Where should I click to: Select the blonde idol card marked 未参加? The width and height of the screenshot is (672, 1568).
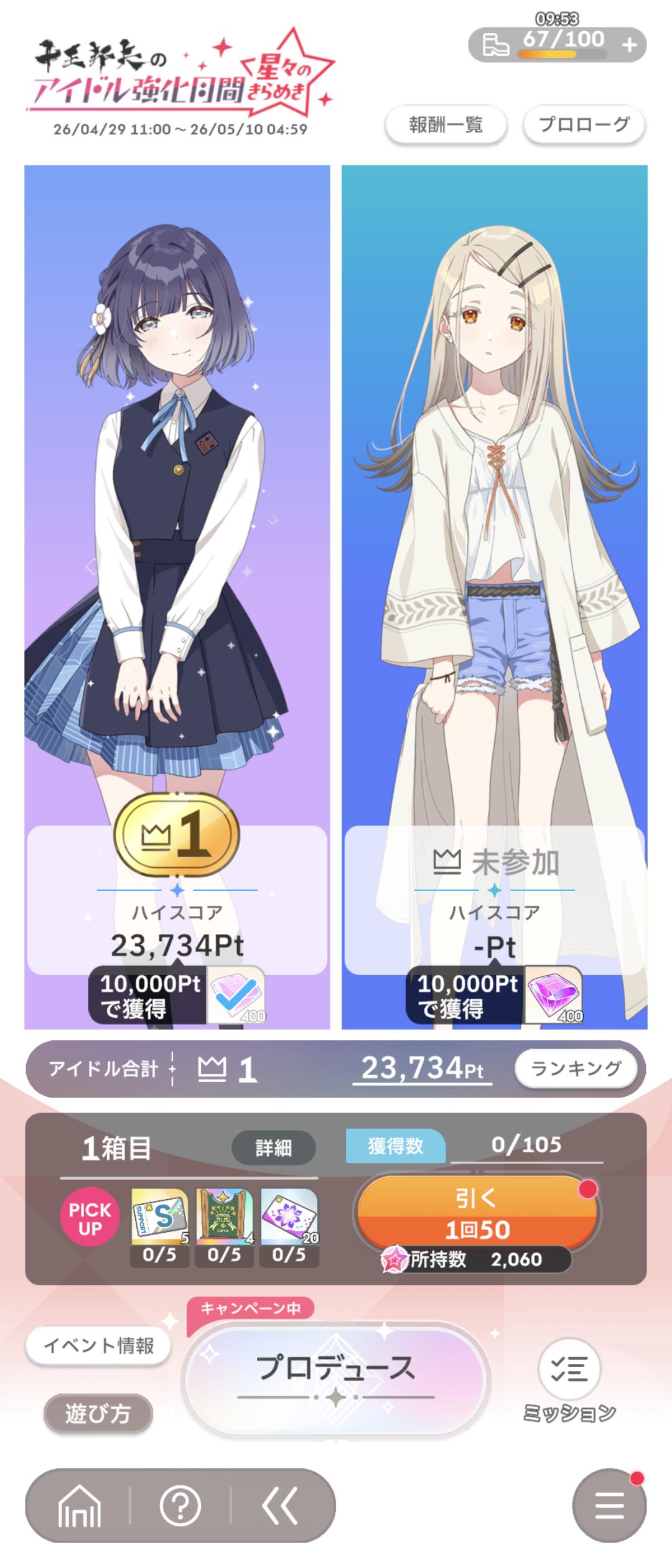495,498
